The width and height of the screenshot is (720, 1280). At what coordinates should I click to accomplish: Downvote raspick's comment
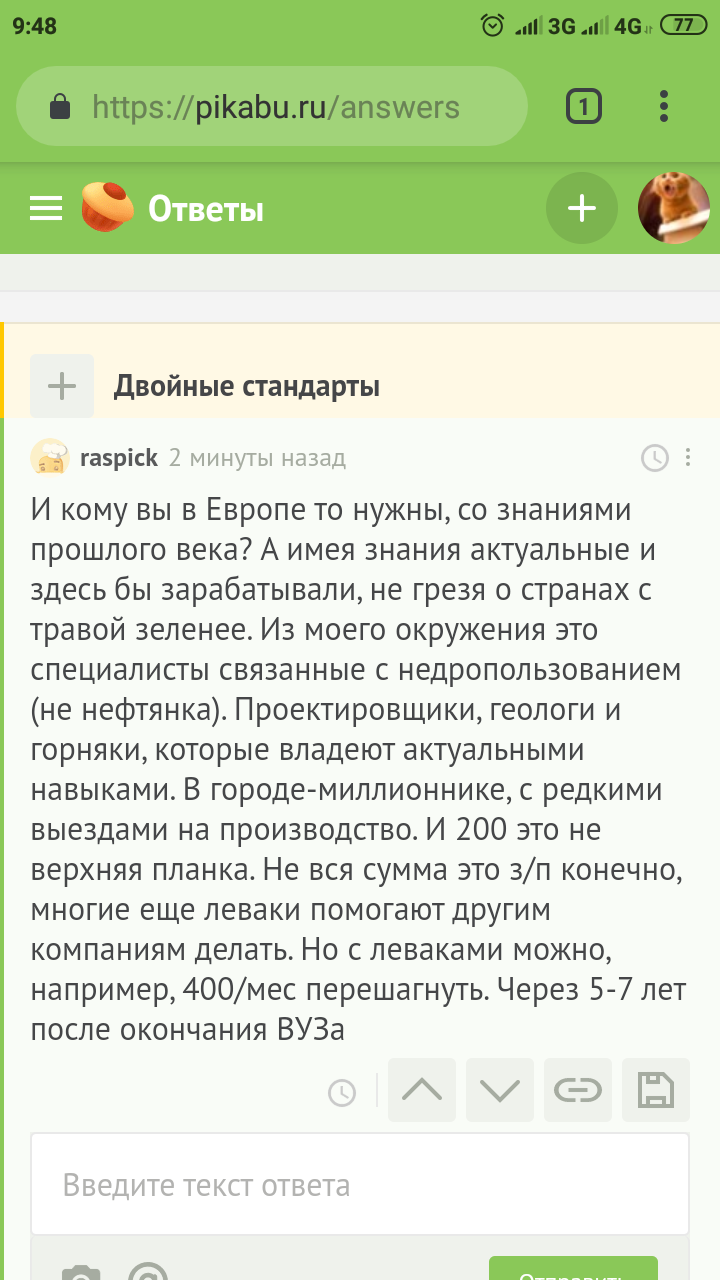coord(500,1090)
